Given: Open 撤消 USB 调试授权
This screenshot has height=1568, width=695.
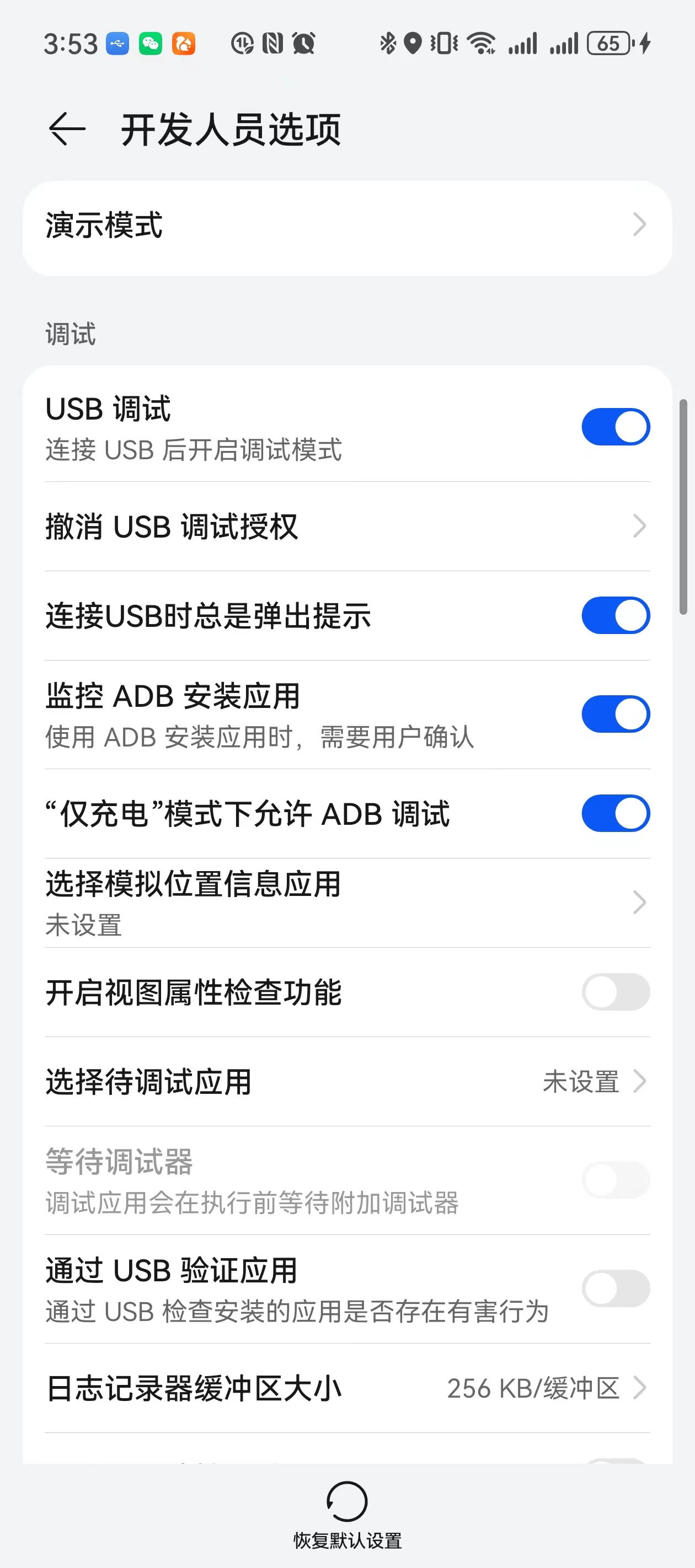Looking at the screenshot, I should [x=347, y=527].
